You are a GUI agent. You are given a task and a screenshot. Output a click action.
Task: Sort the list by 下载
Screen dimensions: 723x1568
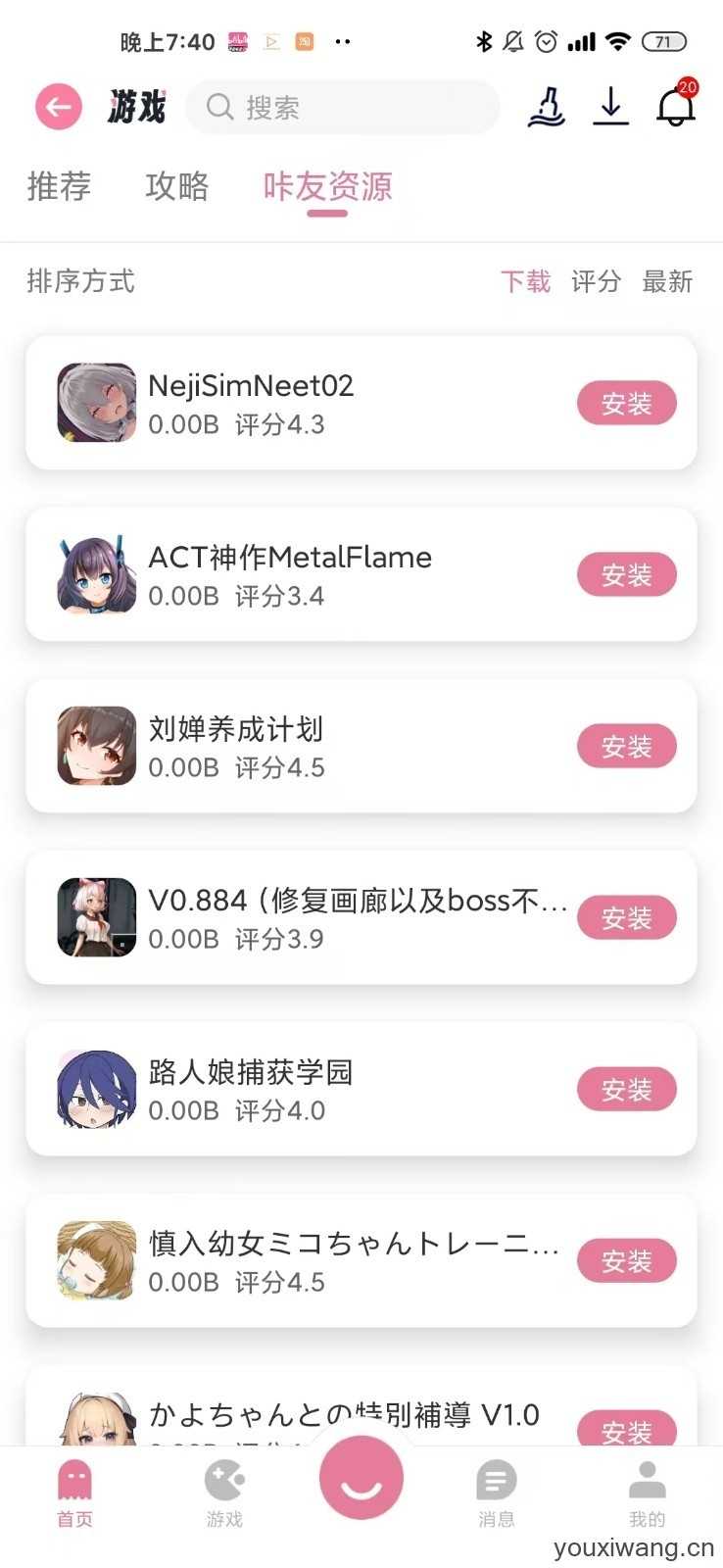(525, 282)
